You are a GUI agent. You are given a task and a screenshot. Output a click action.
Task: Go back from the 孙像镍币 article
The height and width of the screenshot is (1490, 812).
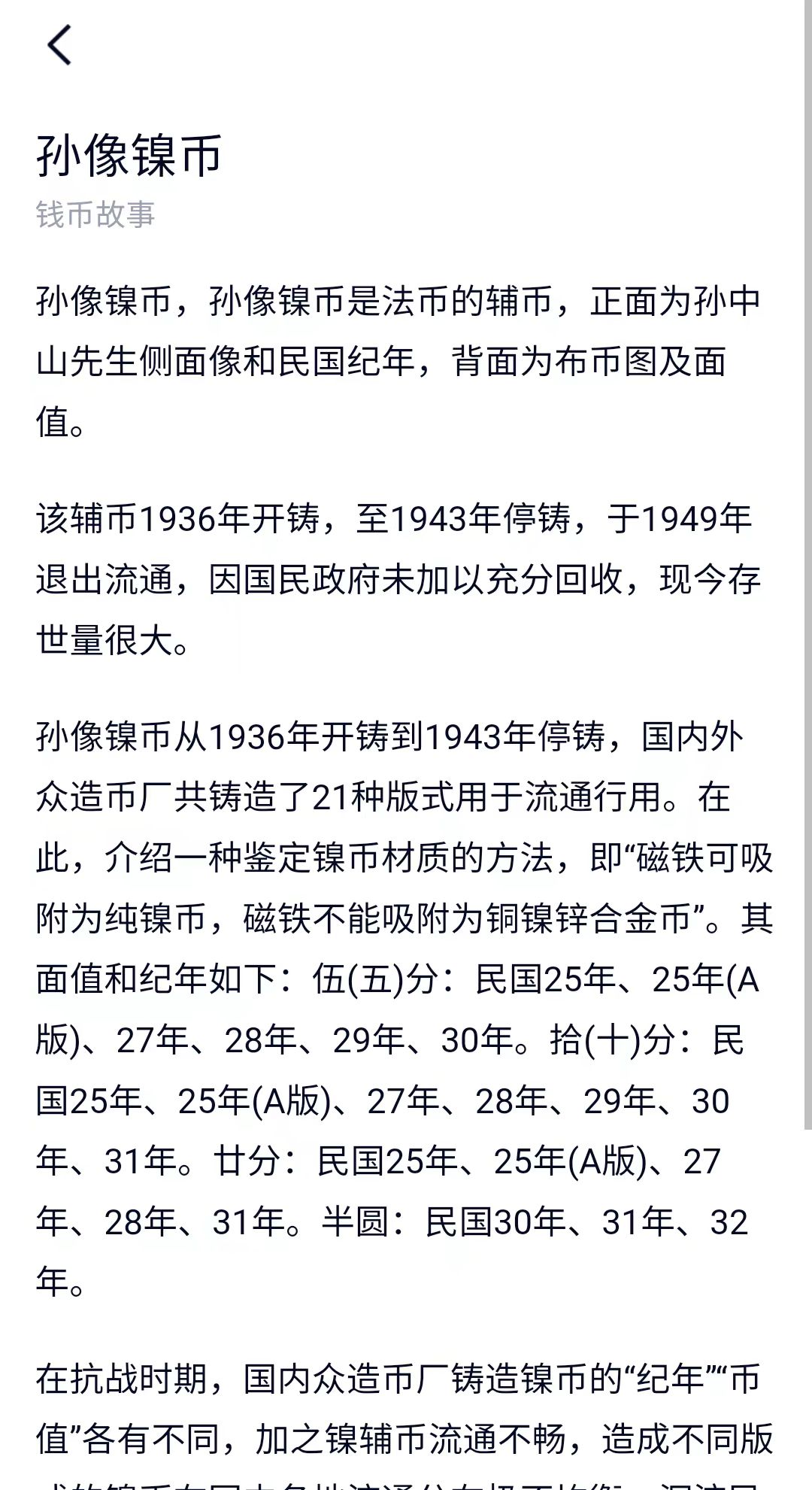coord(59,45)
